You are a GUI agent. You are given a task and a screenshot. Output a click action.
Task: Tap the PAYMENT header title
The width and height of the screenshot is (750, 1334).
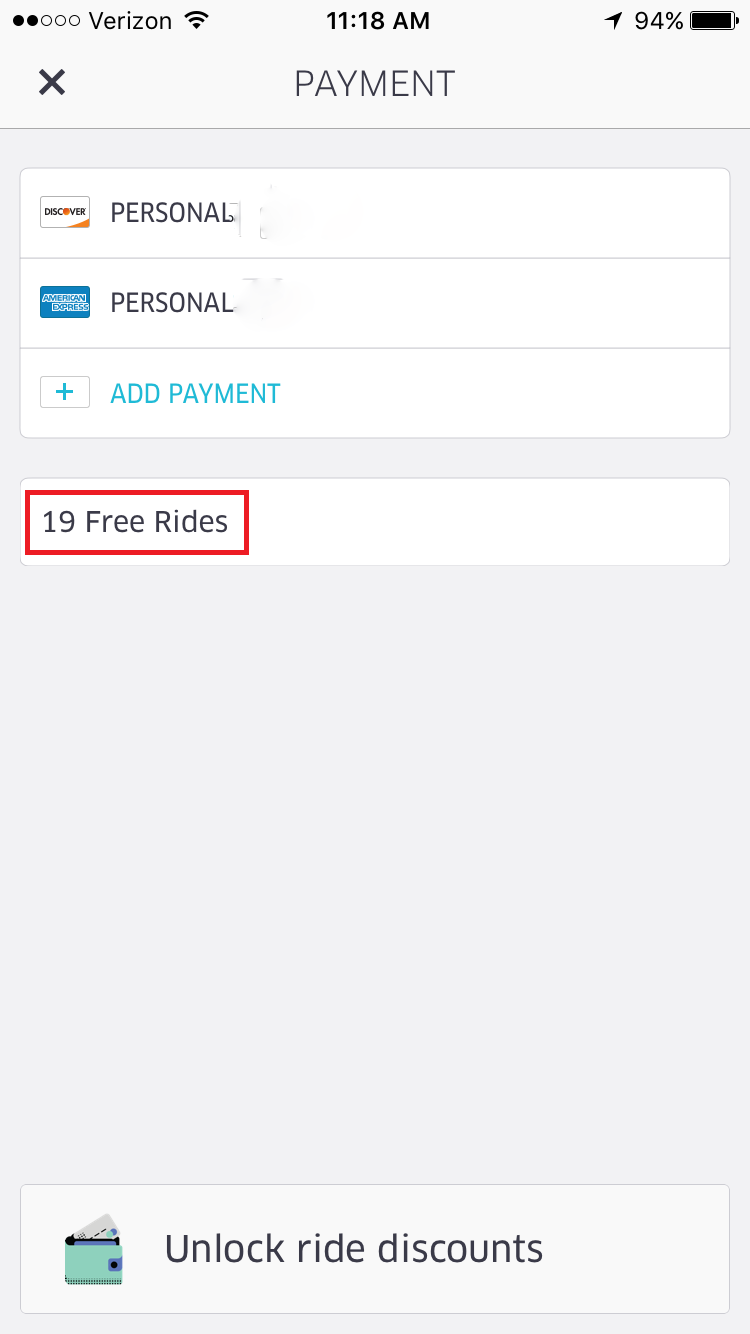[374, 83]
